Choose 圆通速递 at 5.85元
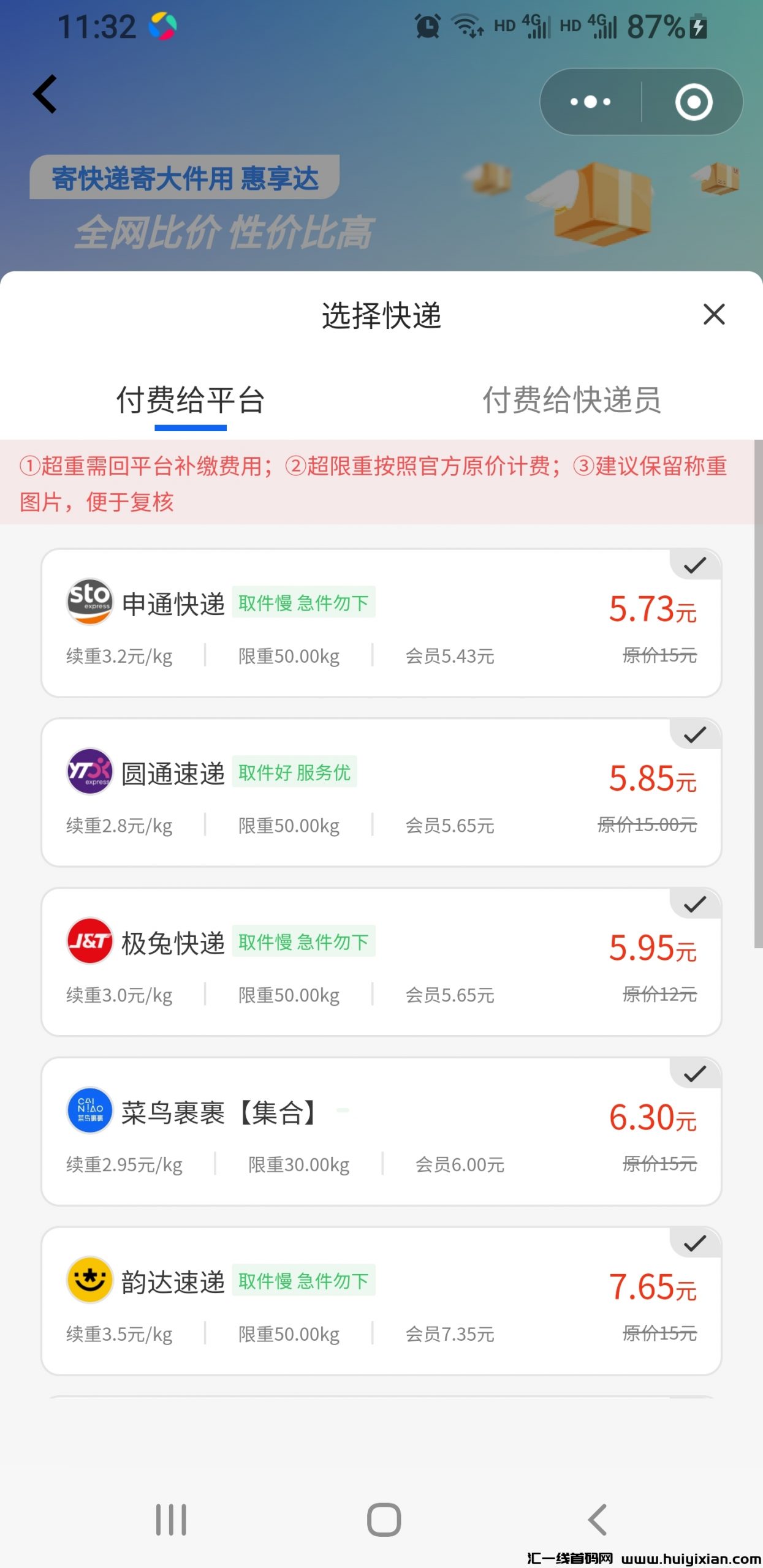The width and height of the screenshot is (763, 1568). point(381,793)
